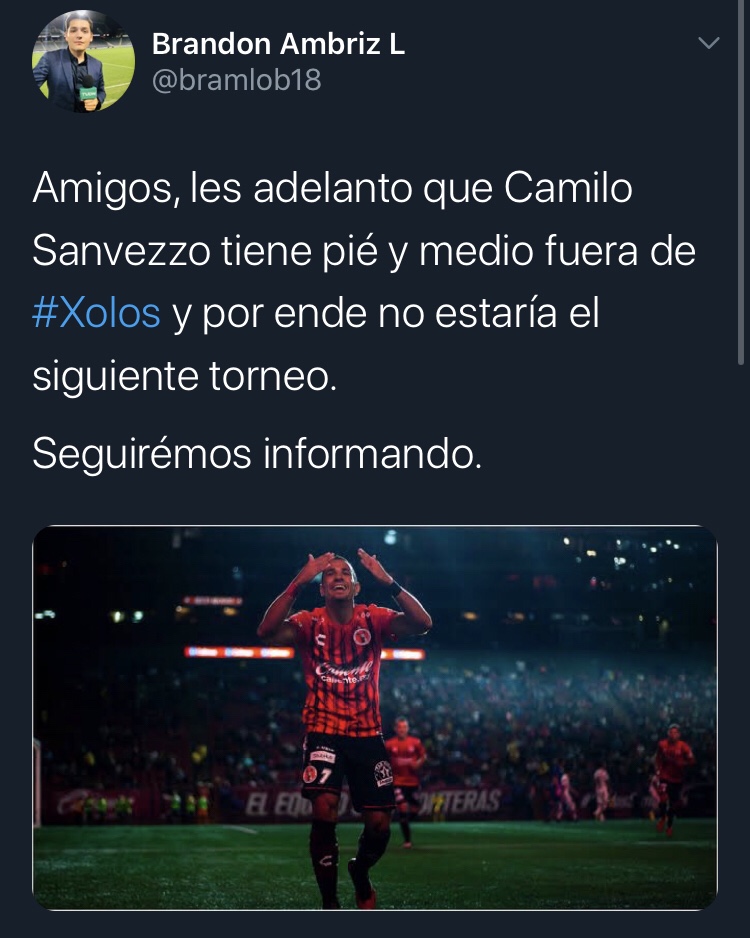
Task: View the attached photo of the player
Action: pyautogui.click(x=375, y=717)
